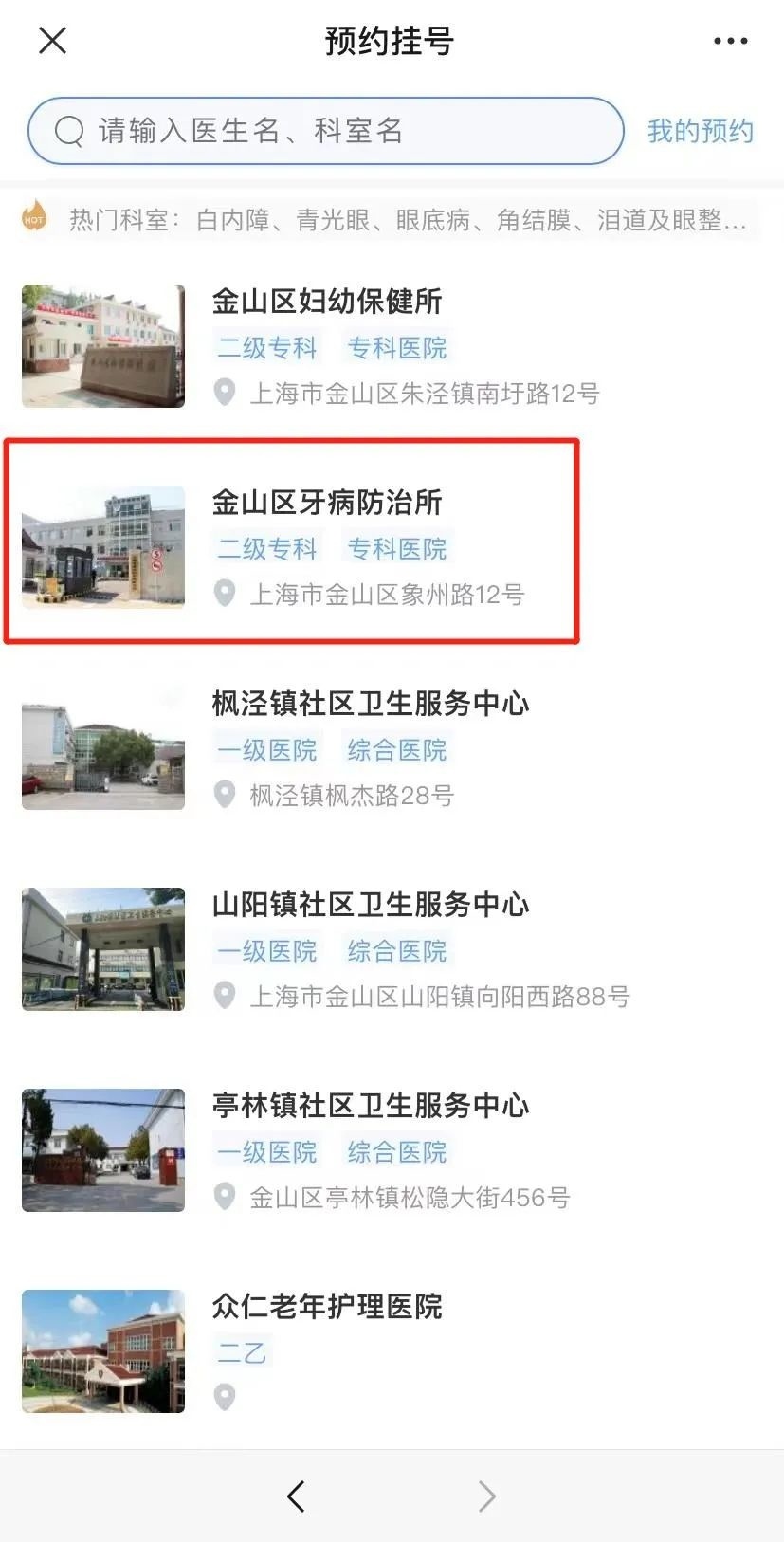Image resolution: width=784 pixels, height=1542 pixels.
Task: Open 山阳镇社区卫生服务中心
Action: coord(370,905)
